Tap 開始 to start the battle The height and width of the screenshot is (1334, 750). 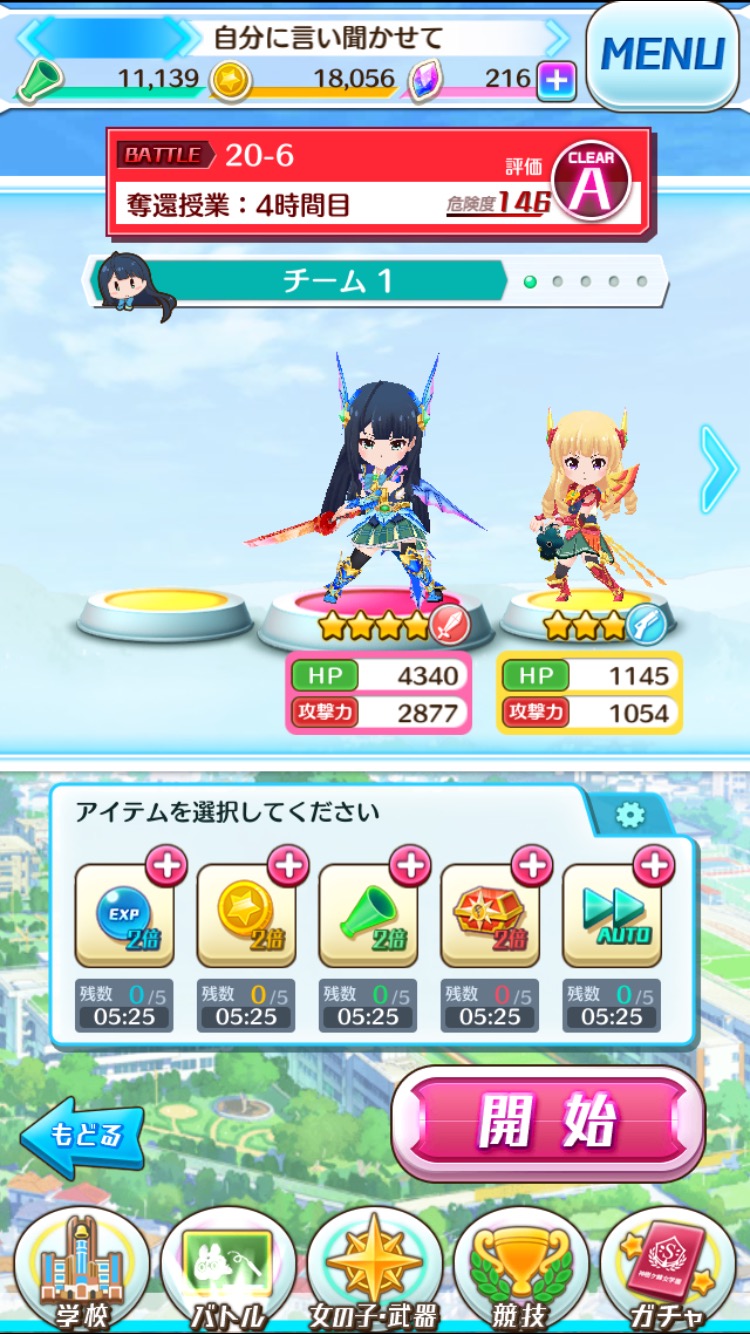548,1123
